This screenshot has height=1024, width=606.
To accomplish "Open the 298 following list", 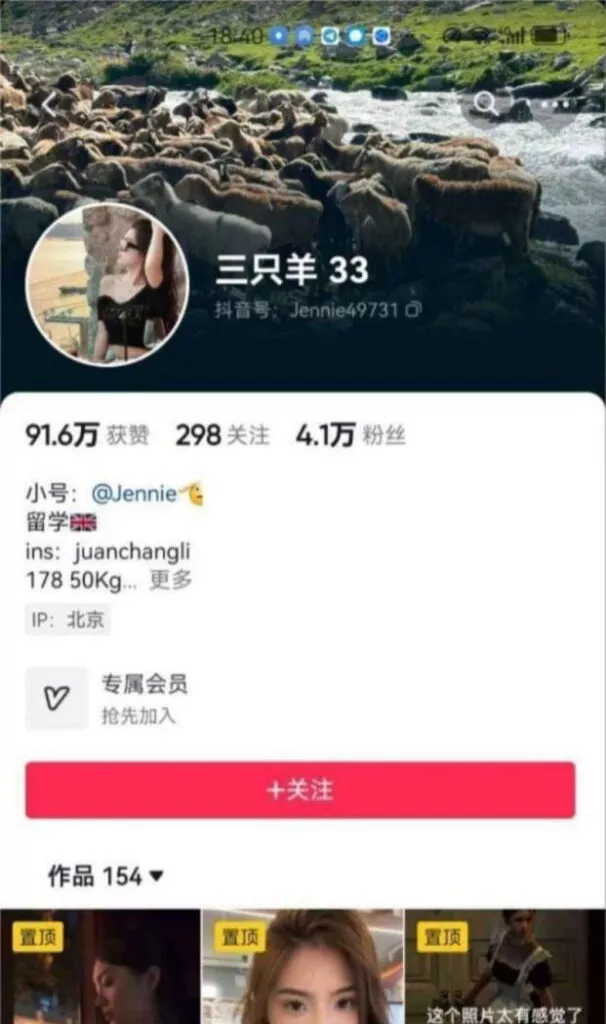I will pyautogui.click(x=223, y=435).
